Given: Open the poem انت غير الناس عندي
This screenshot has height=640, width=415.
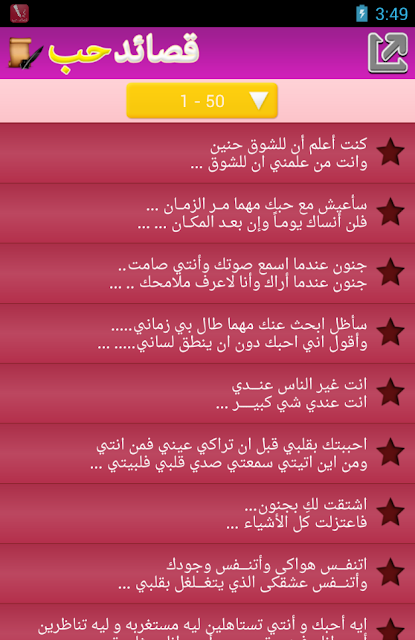Looking at the screenshot, I should point(207,394).
